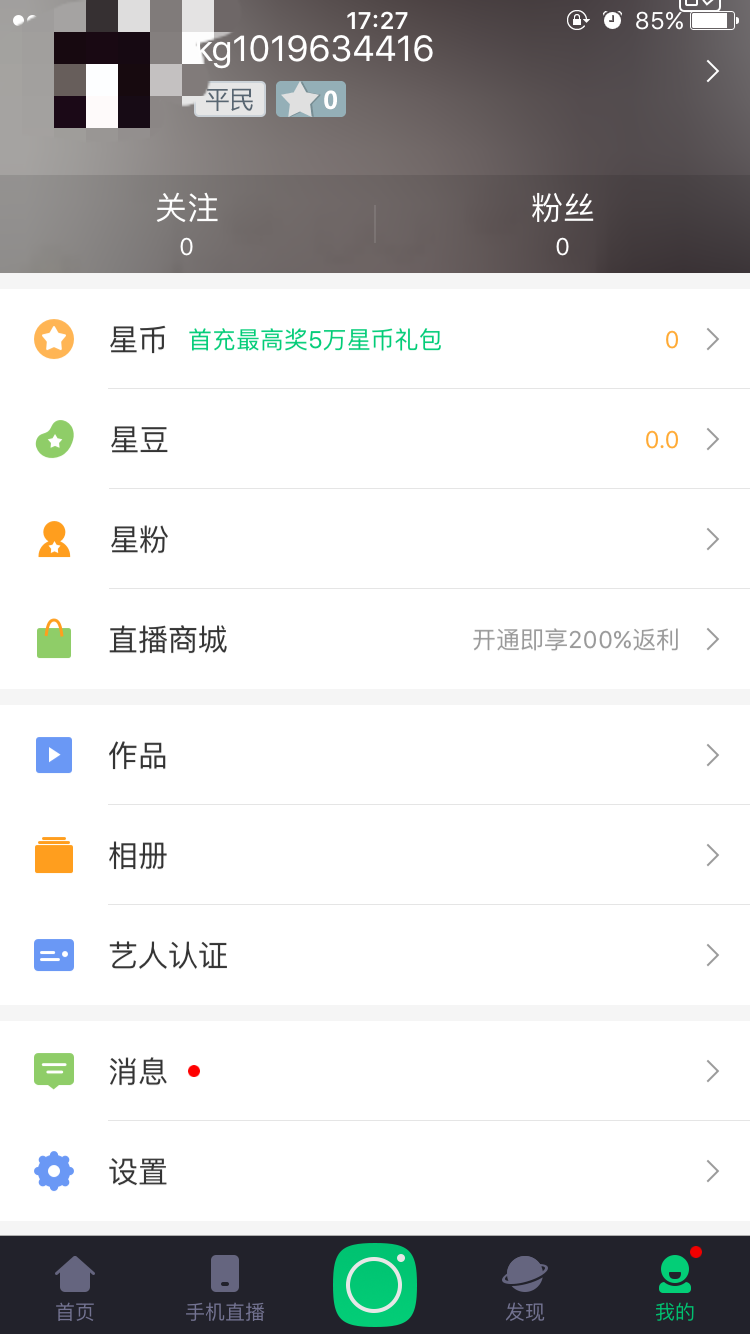Switch to the 首页 home tab
The image size is (750, 1334).
coord(75,1285)
